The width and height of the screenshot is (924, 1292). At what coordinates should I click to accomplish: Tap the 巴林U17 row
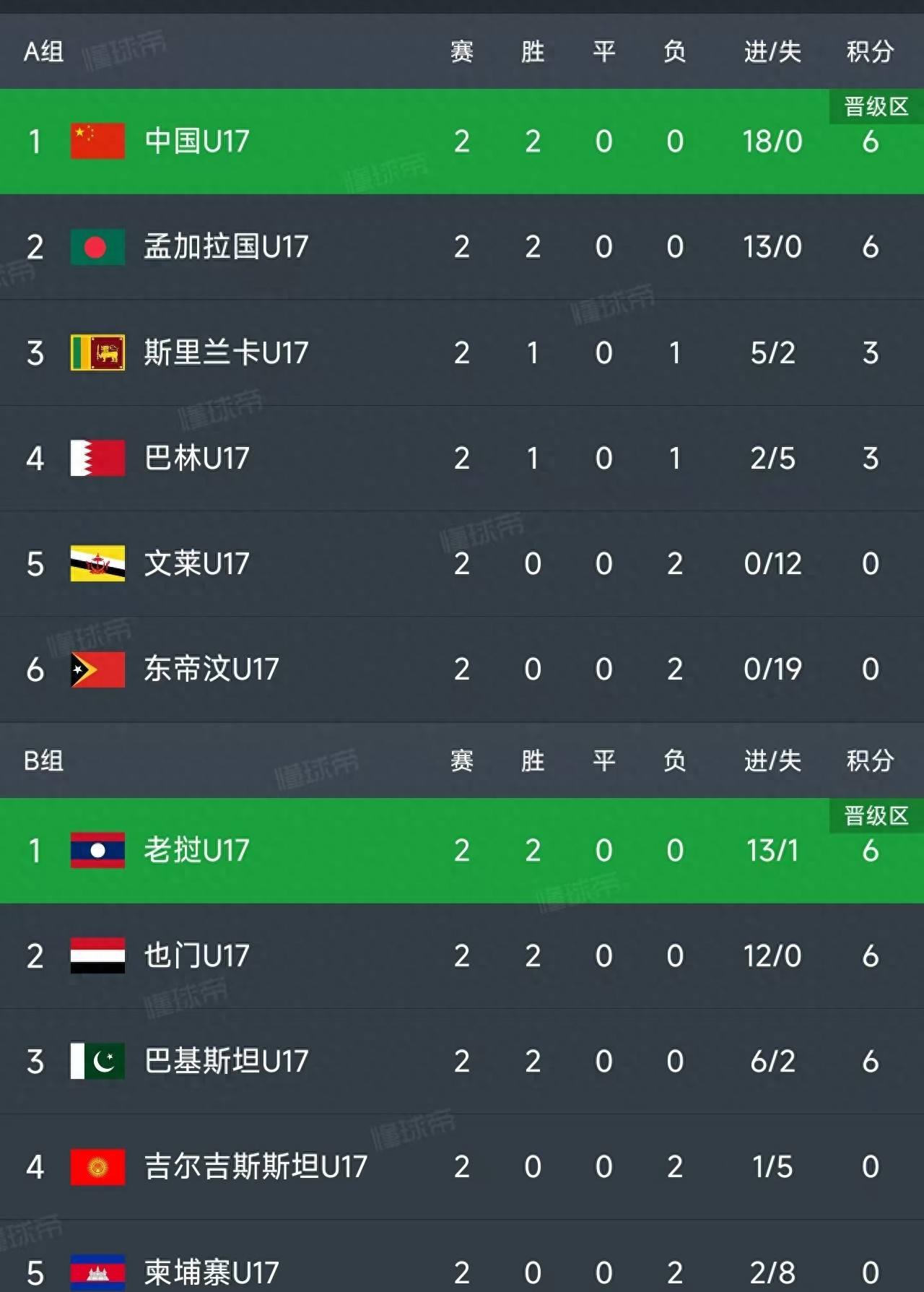[x=196, y=458]
